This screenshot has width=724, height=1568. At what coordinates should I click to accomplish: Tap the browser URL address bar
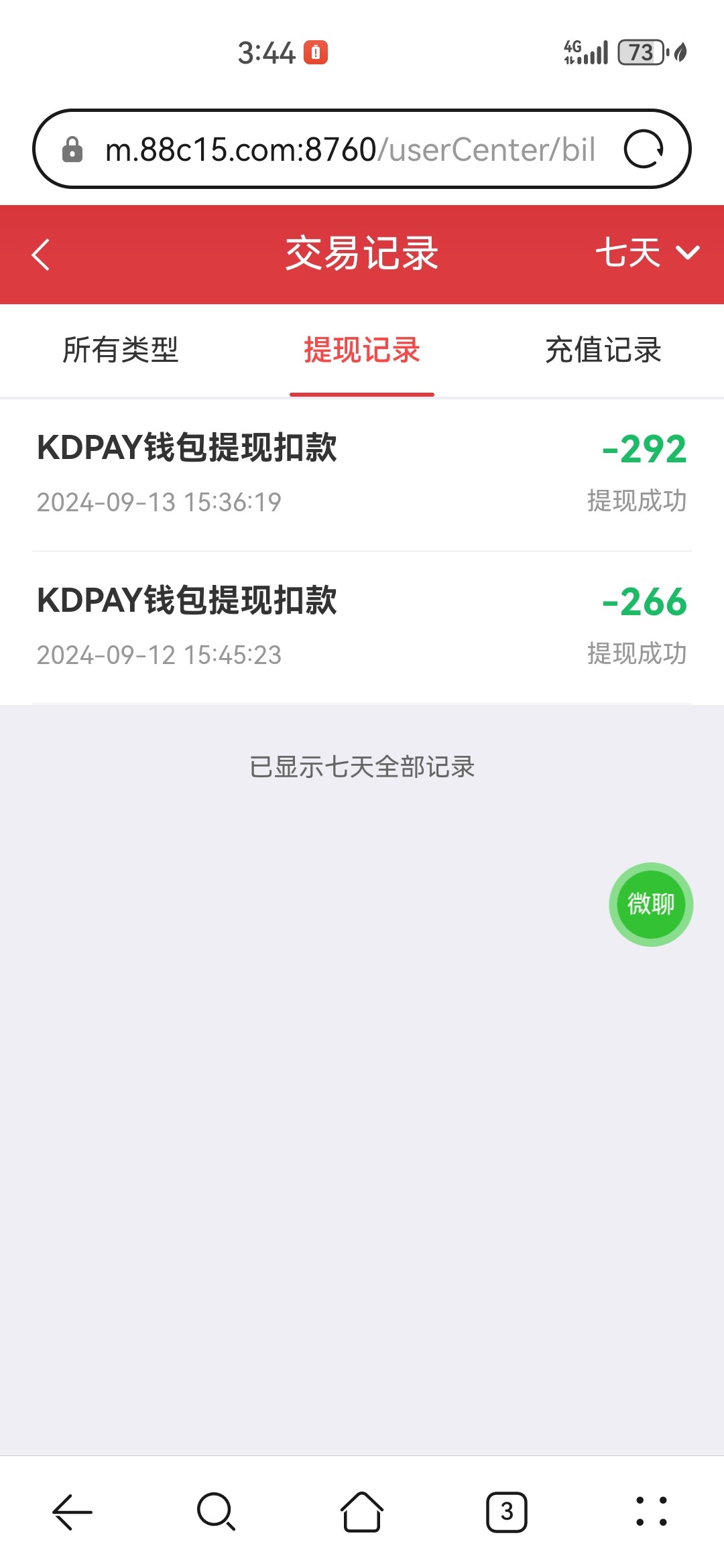(x=349, y=149)
